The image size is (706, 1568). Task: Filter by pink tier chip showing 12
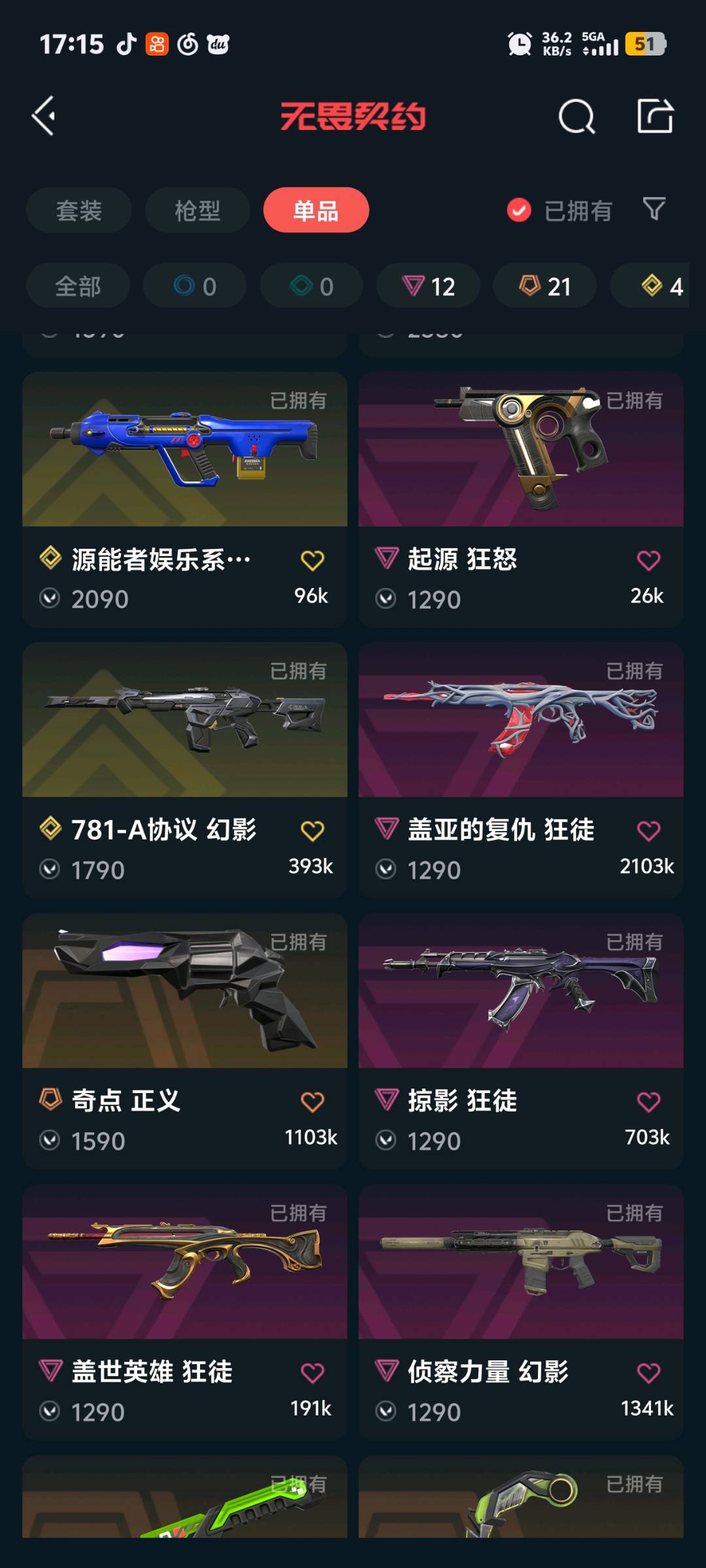pos(428,286)
